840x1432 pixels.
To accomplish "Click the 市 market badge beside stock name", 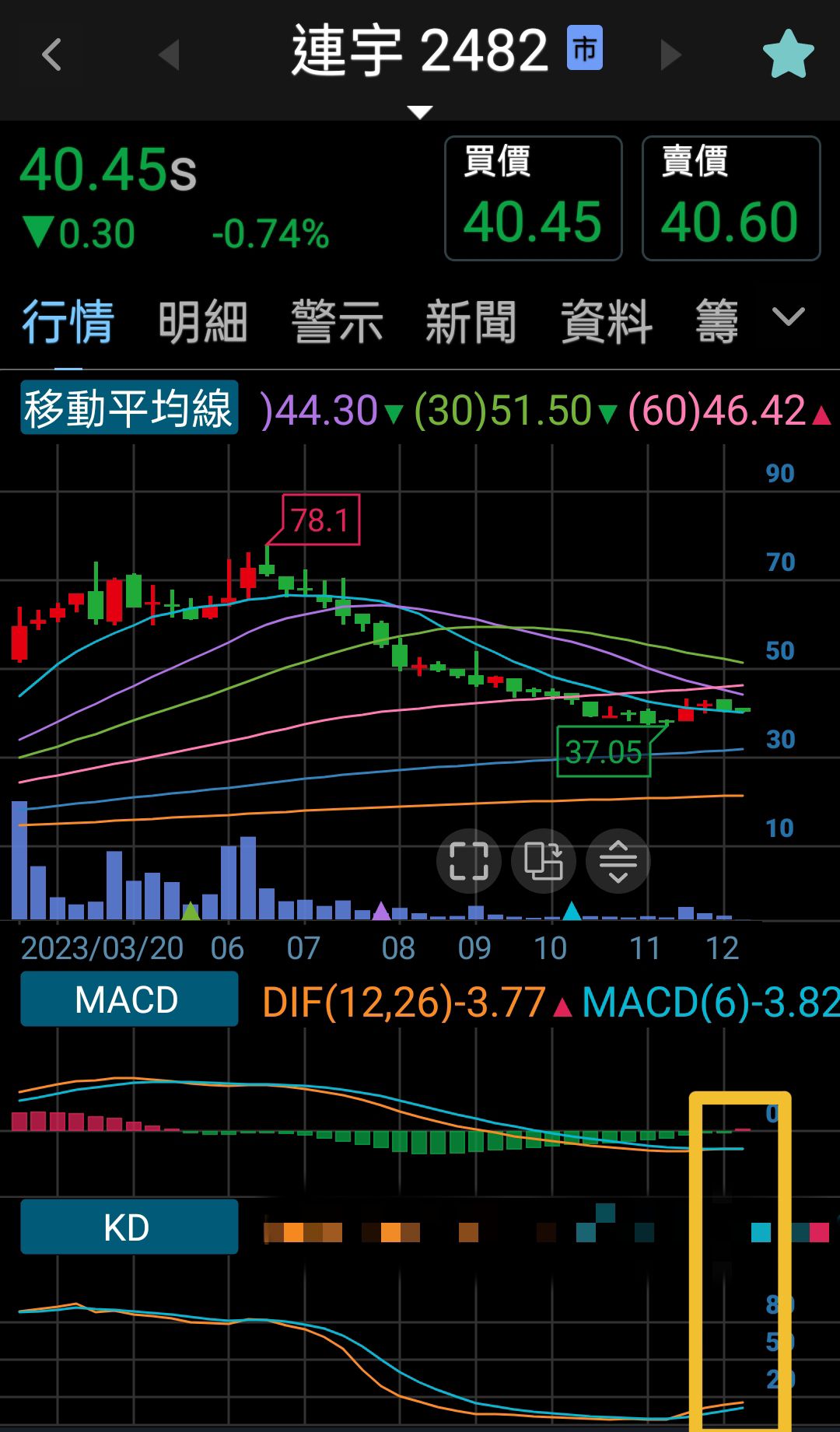I will (x=583, y=49).
